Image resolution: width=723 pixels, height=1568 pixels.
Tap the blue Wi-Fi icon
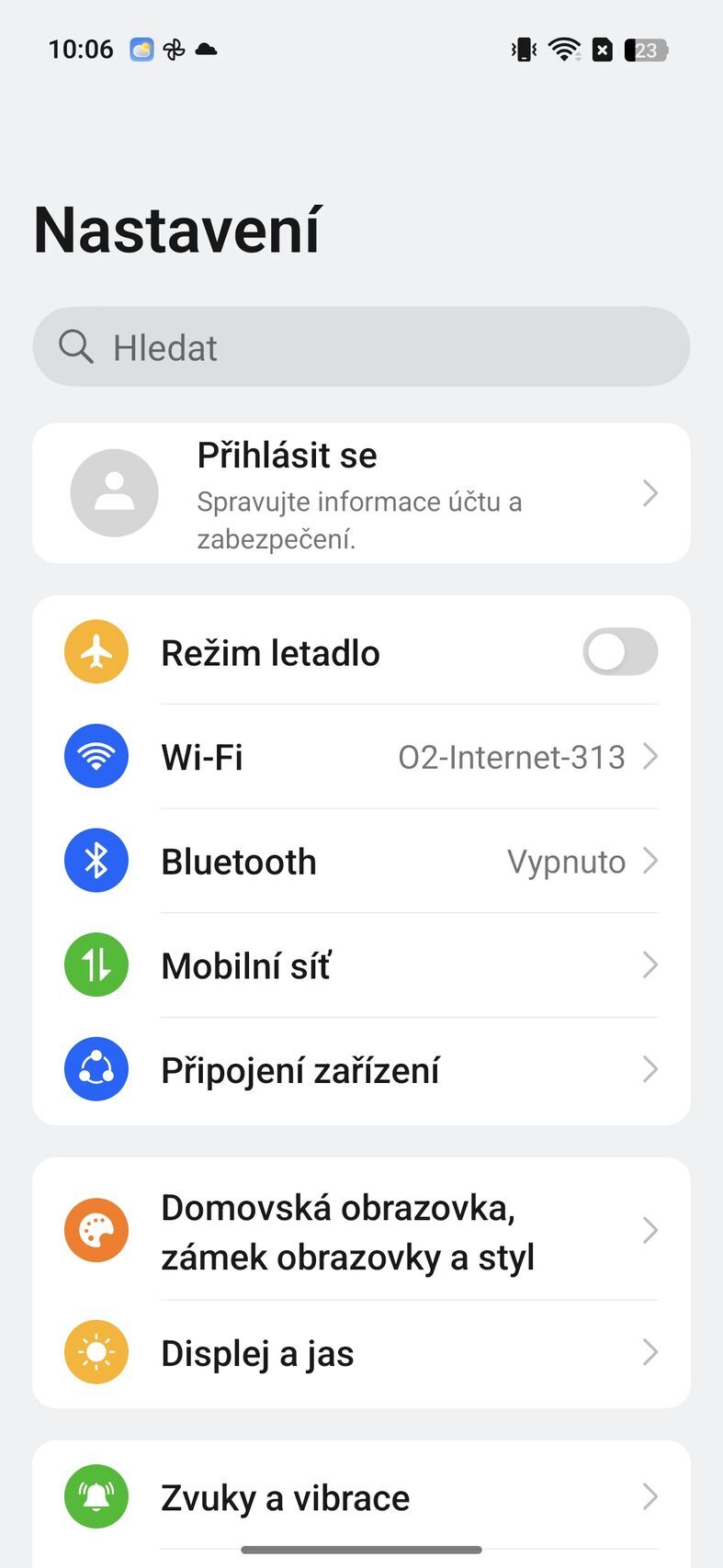pos(96,756)
